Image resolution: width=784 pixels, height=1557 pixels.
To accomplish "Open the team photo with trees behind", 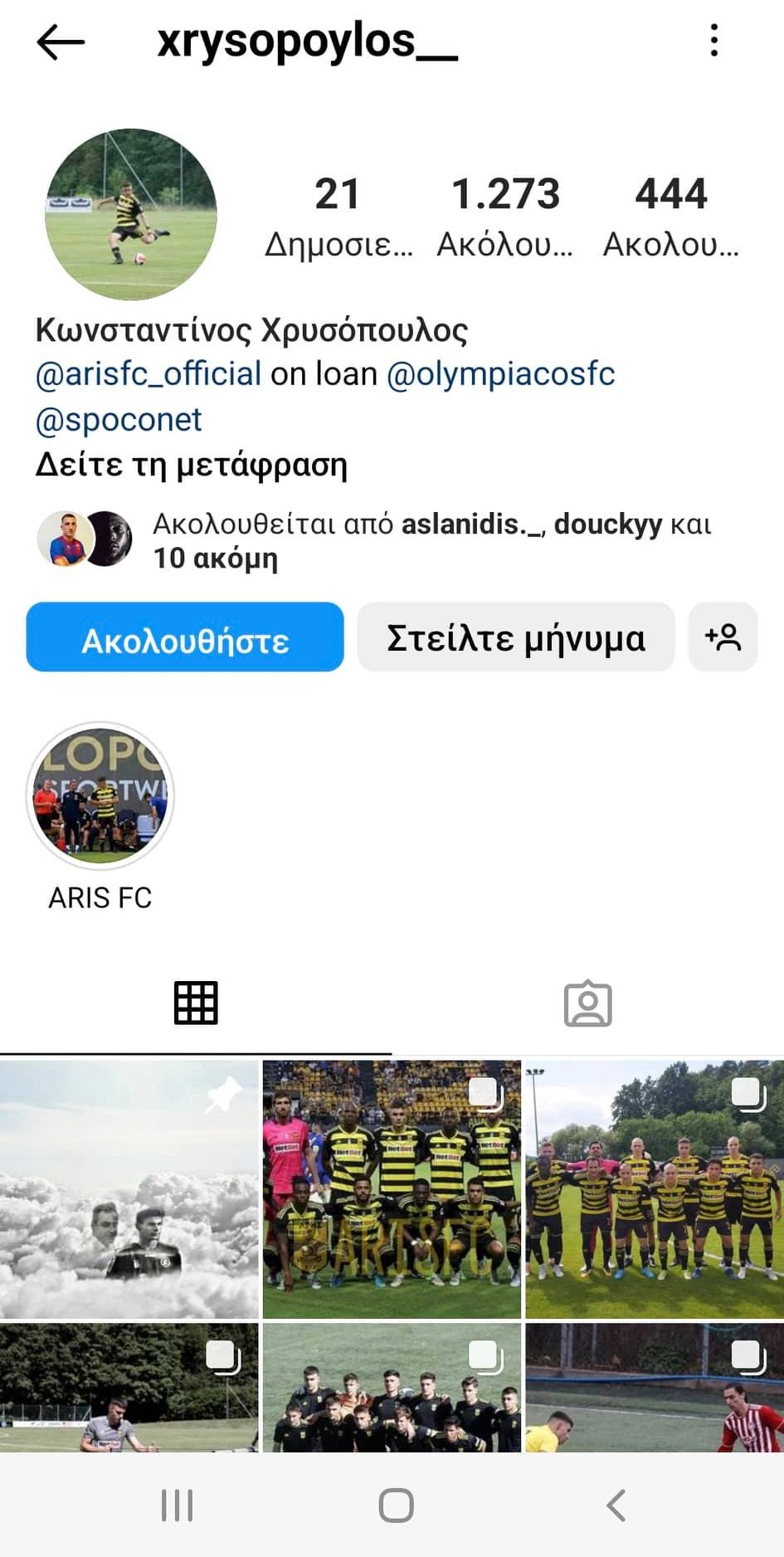I will (x=655, y=1189).
